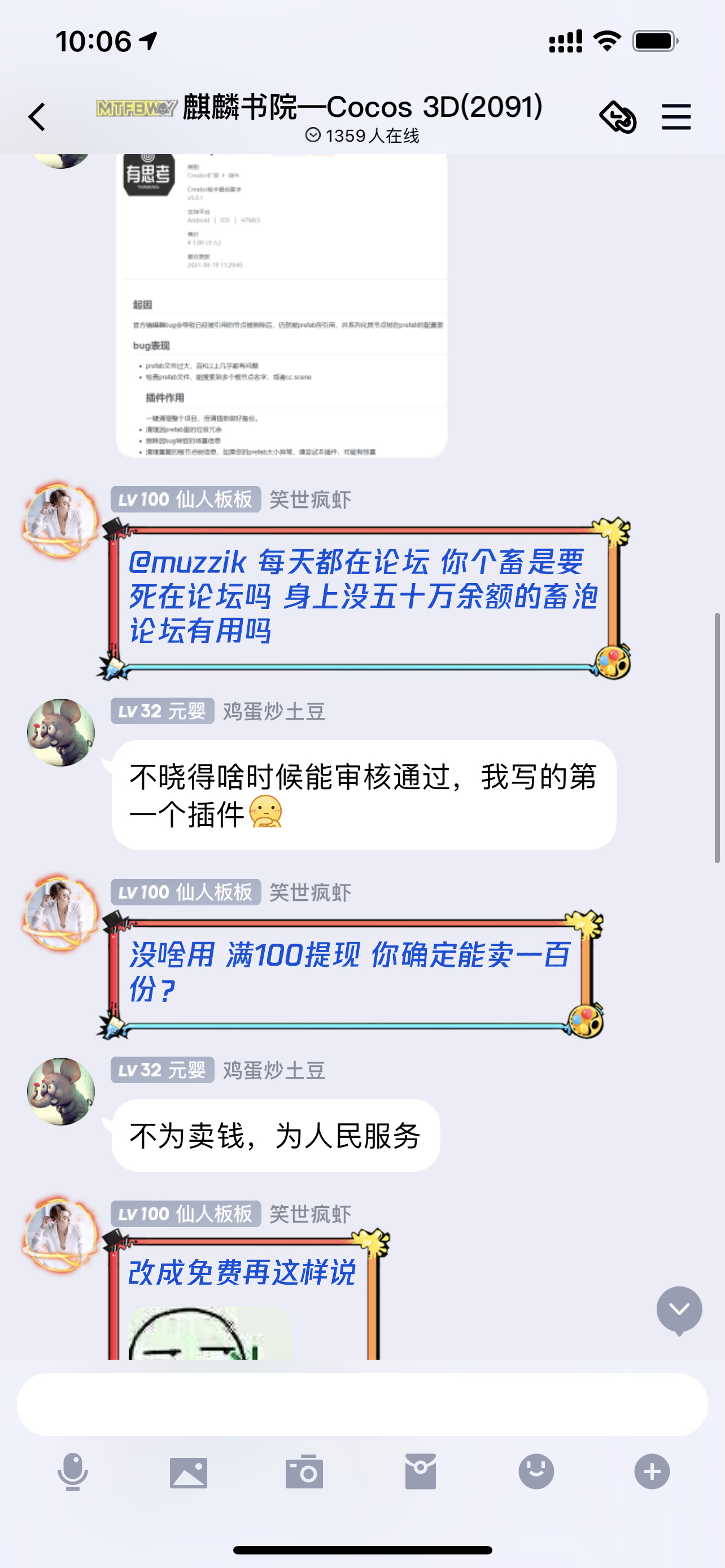
Task: Open the sticker in 笑世疯虾's last message
Action: (x=209, y=1333)
